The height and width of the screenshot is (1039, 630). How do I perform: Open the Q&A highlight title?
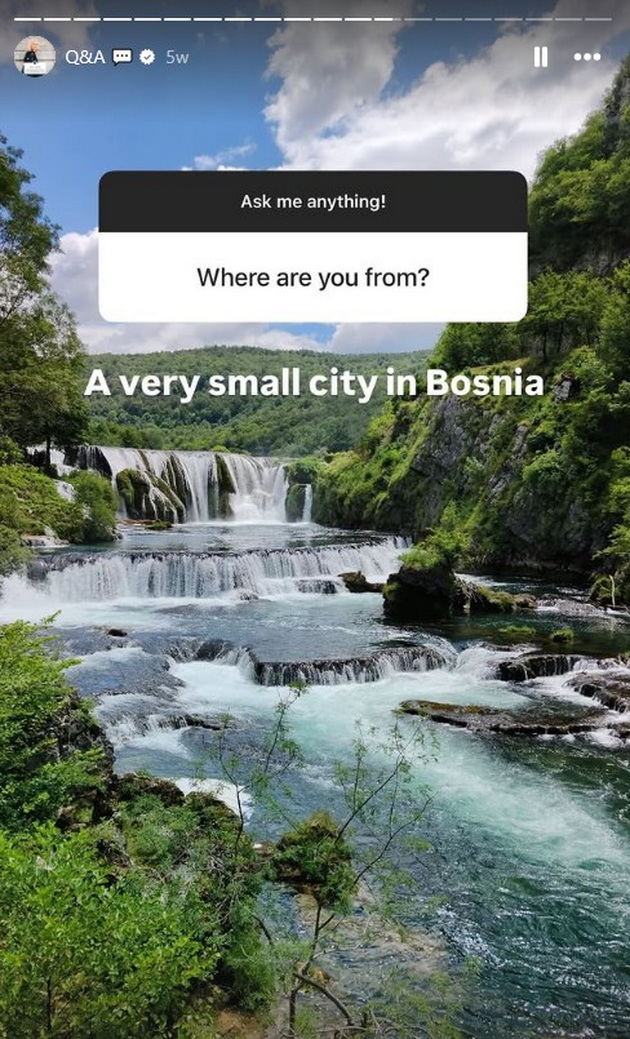click(x=85, y=57)
